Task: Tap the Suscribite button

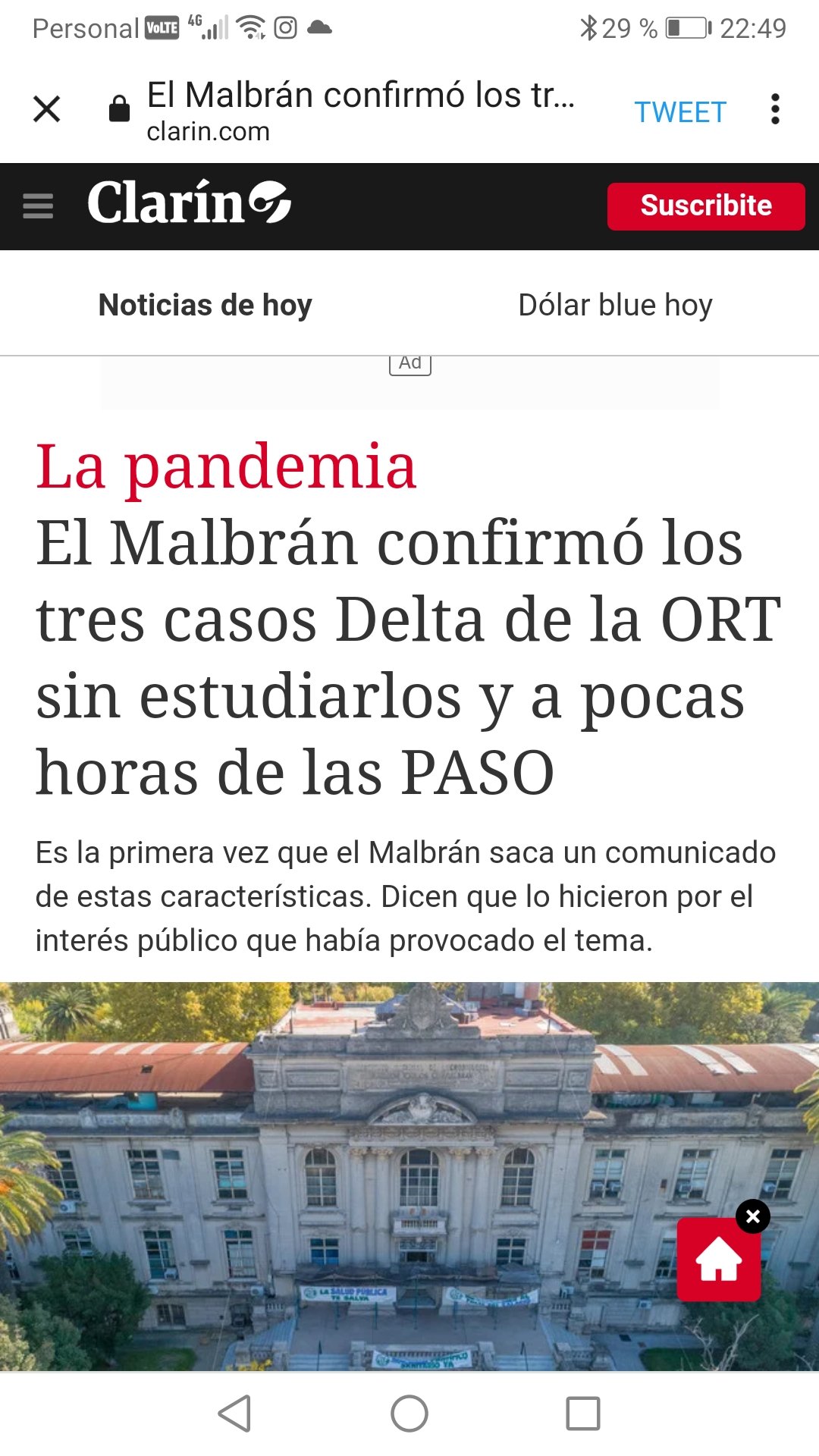Action: click(x=705, y=206)
